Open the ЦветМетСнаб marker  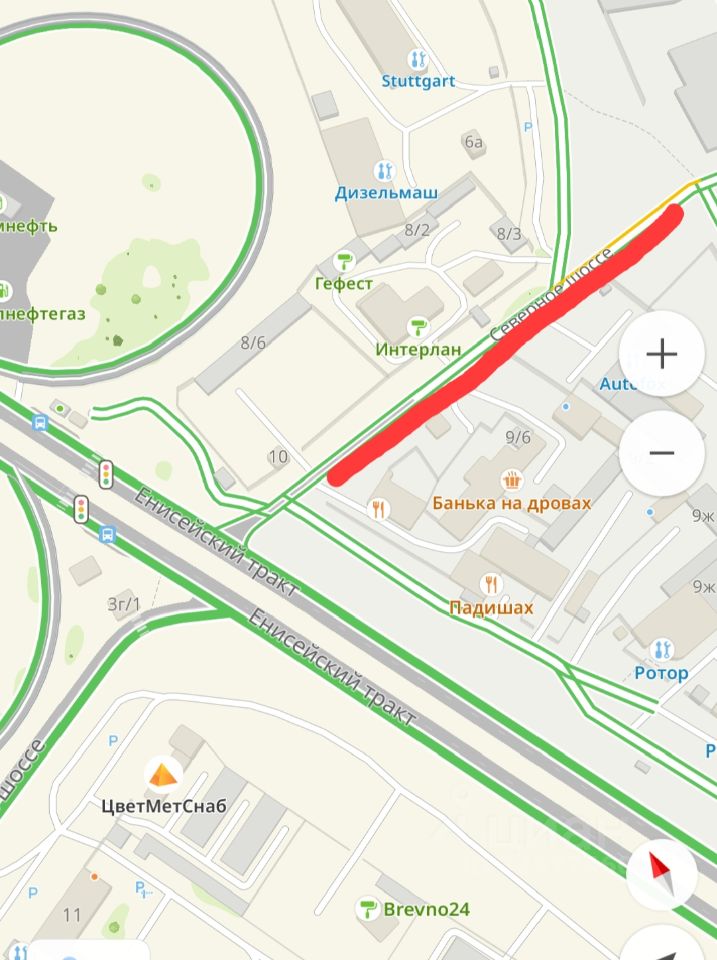163,774
